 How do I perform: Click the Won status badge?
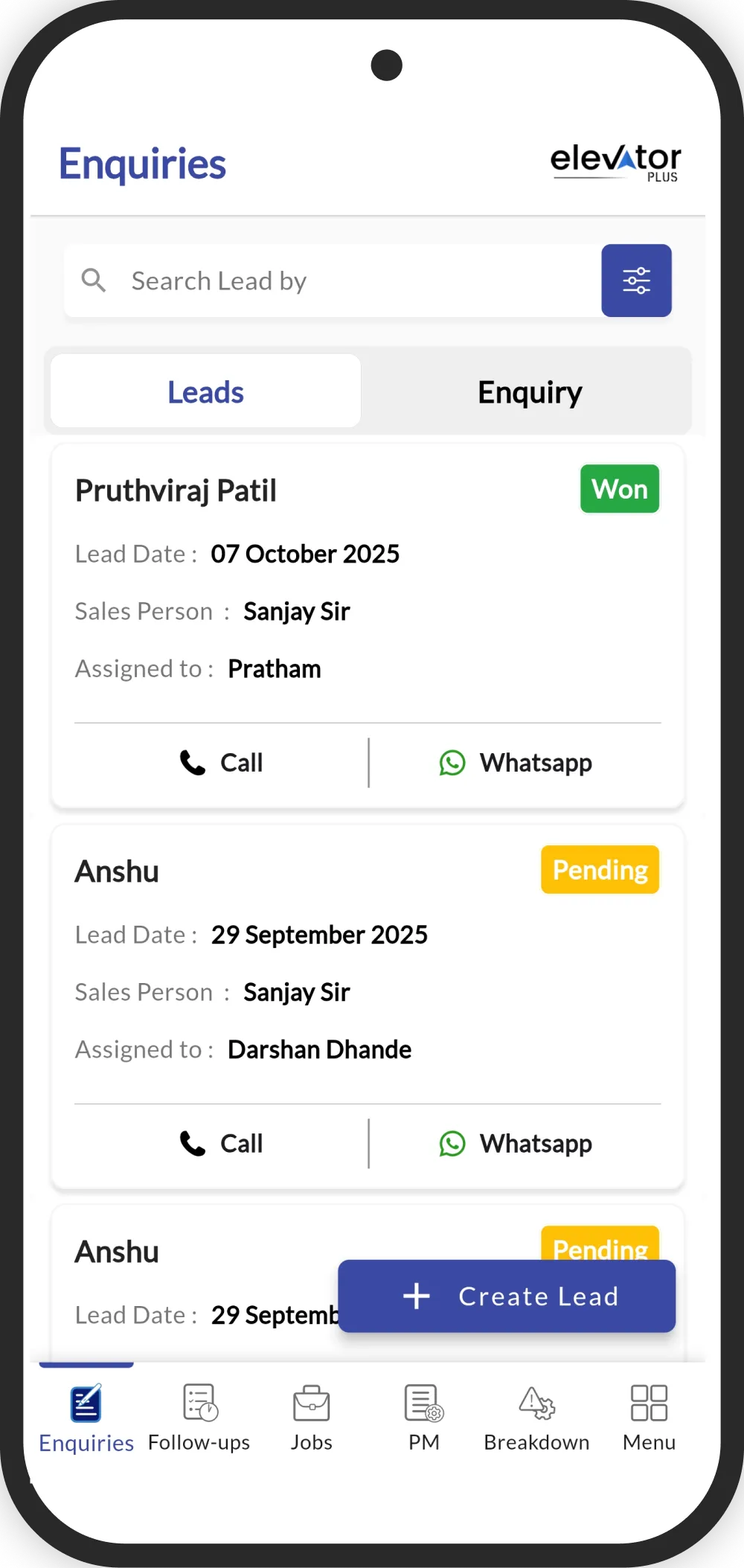(x=619, y=489)
